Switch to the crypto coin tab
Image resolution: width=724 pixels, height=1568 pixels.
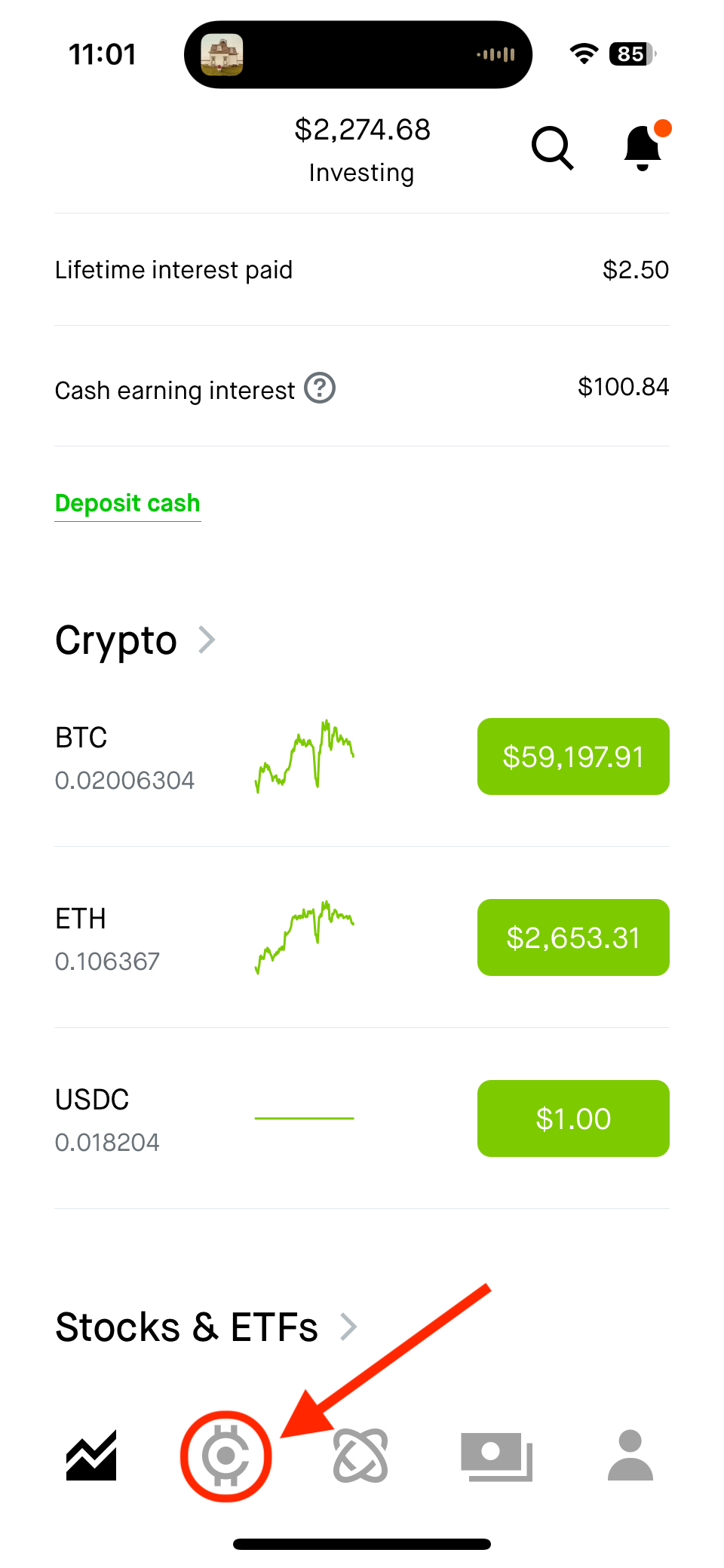coord(225,1456)
